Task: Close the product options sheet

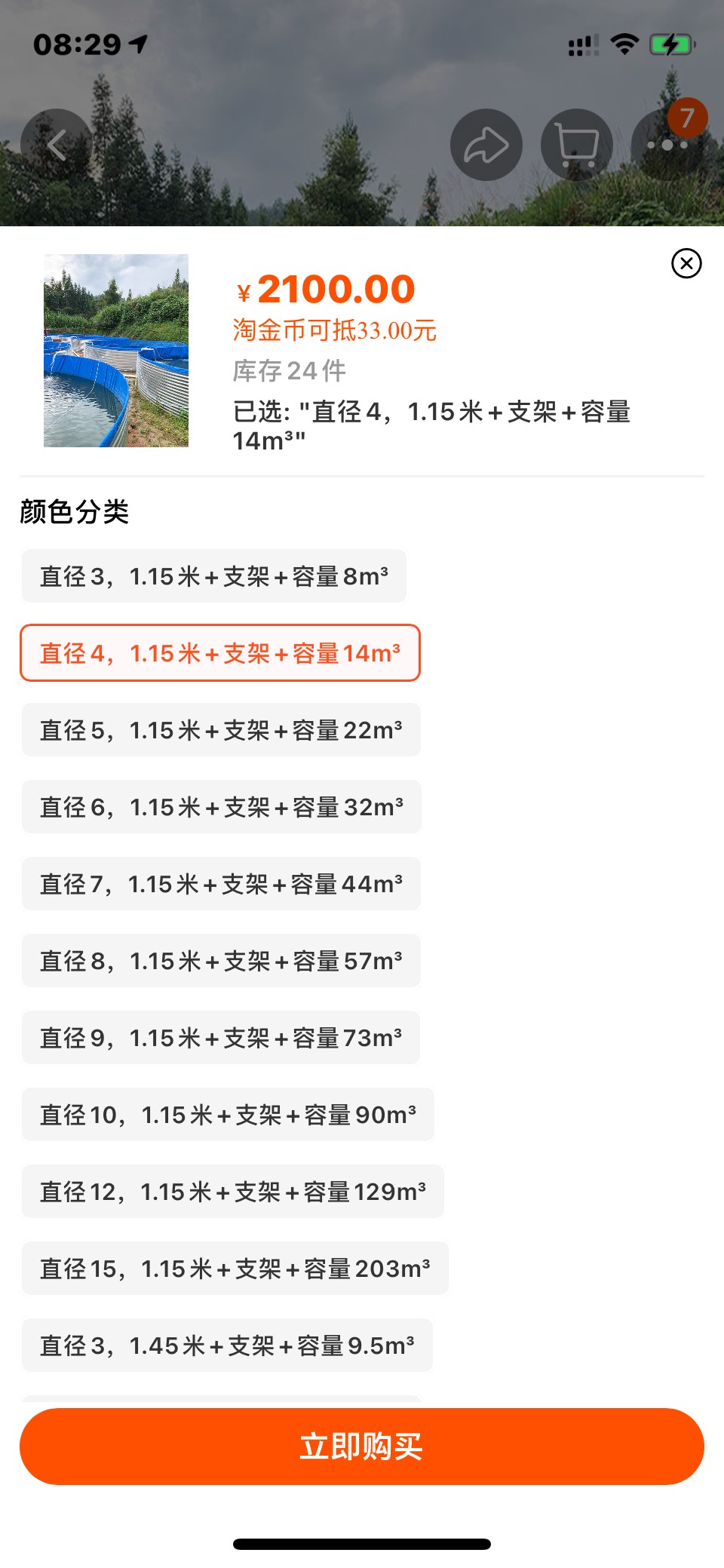Action: click(686, 263)
